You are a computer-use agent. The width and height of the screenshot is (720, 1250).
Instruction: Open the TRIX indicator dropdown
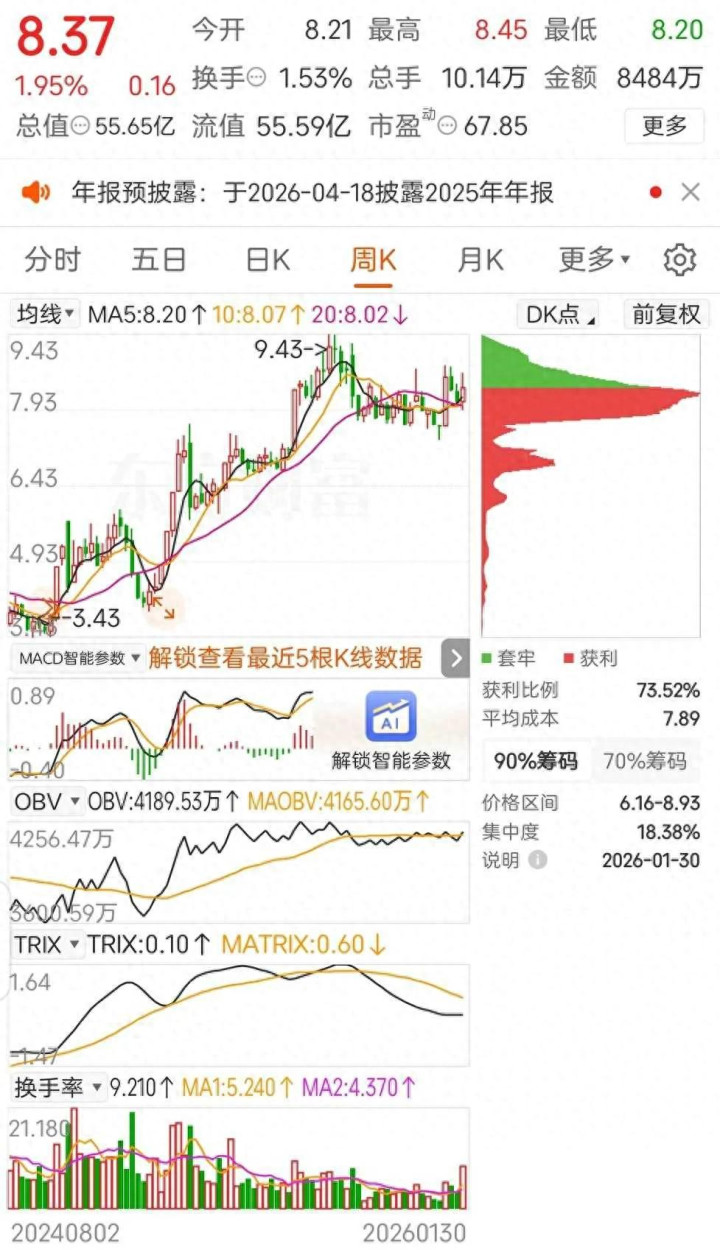[46, 944]
